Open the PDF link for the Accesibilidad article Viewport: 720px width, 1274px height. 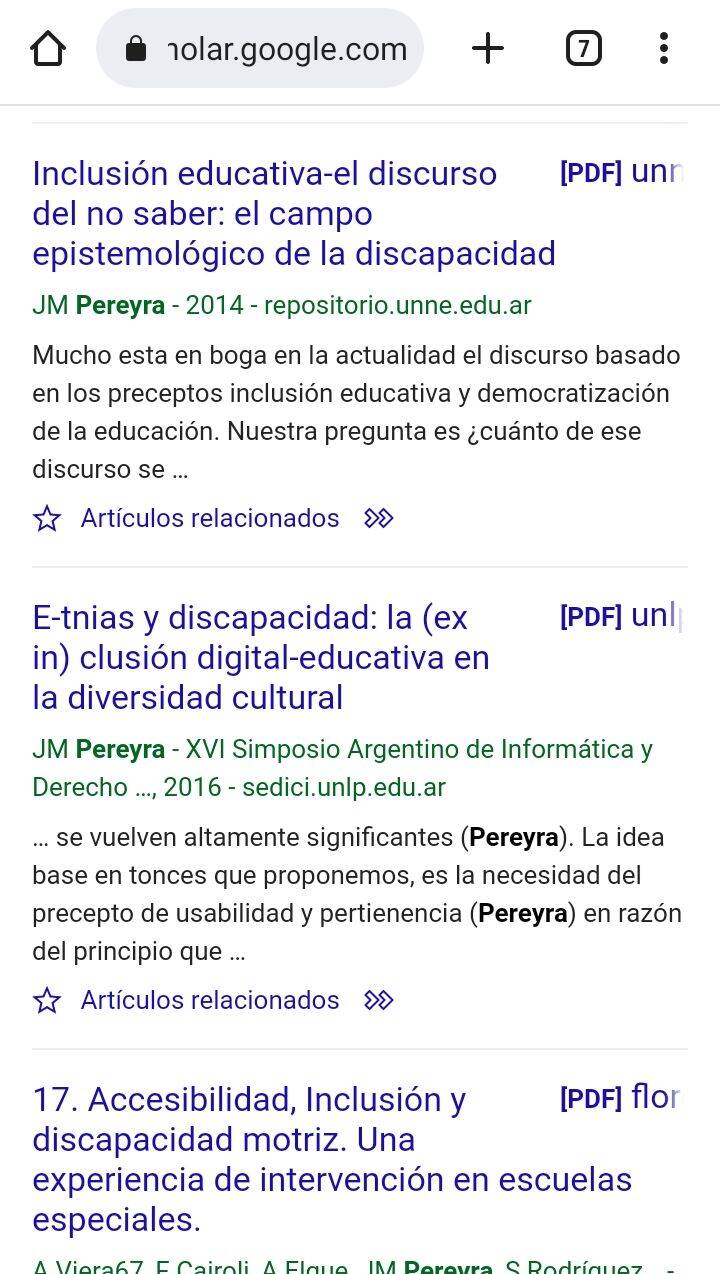[620, 1099]
